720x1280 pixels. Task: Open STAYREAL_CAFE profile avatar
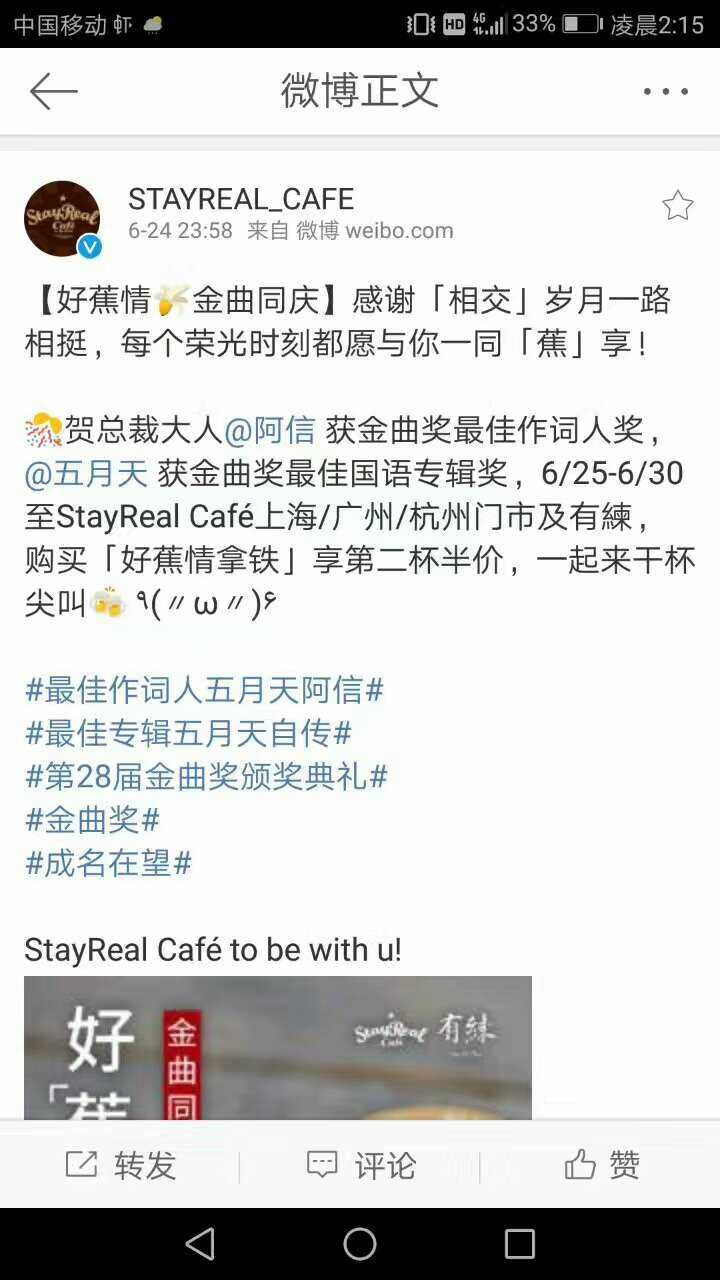(62, 219)
